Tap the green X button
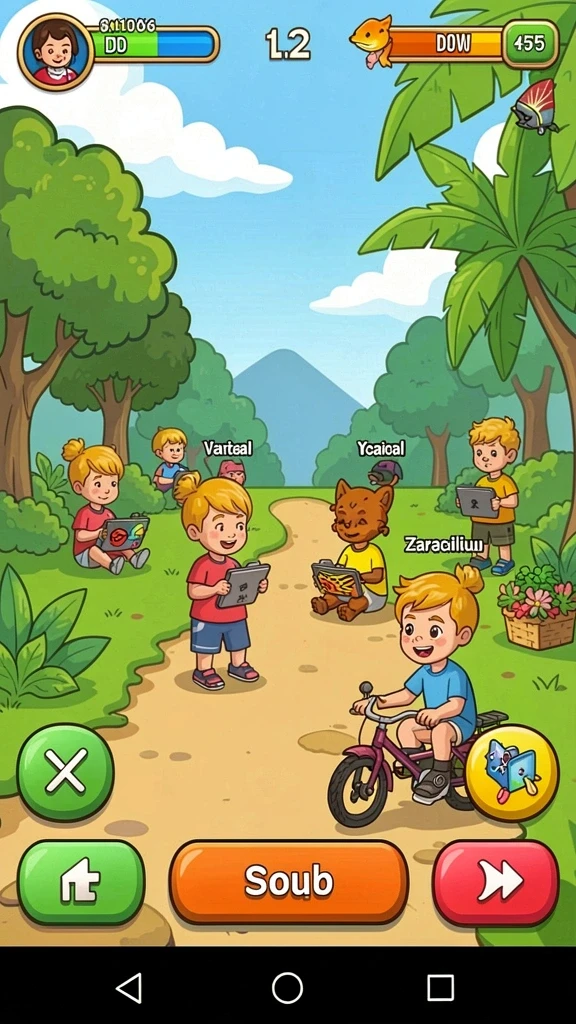The height and width of the screenshot is (1024, 576). pyautogui.click(x=65, y=771)
